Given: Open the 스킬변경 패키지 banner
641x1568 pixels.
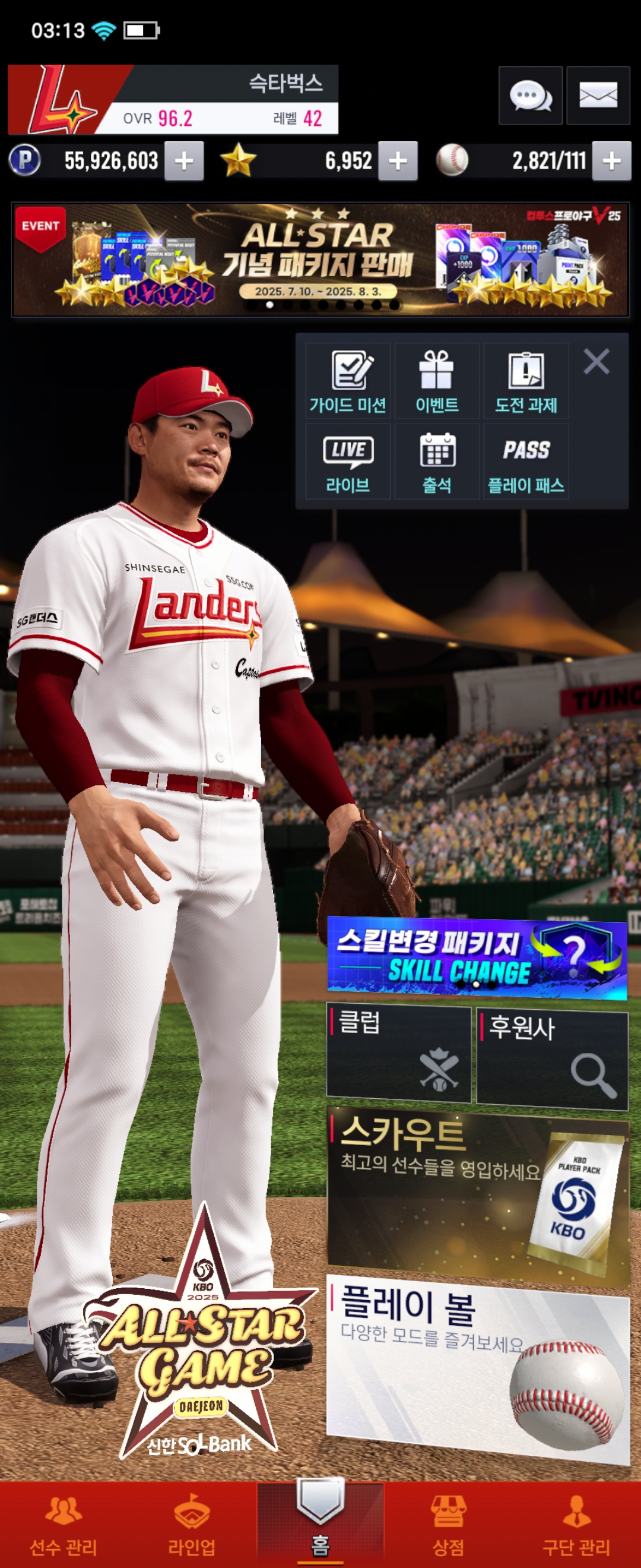Looking at the screenshot, I should [476, 956].
